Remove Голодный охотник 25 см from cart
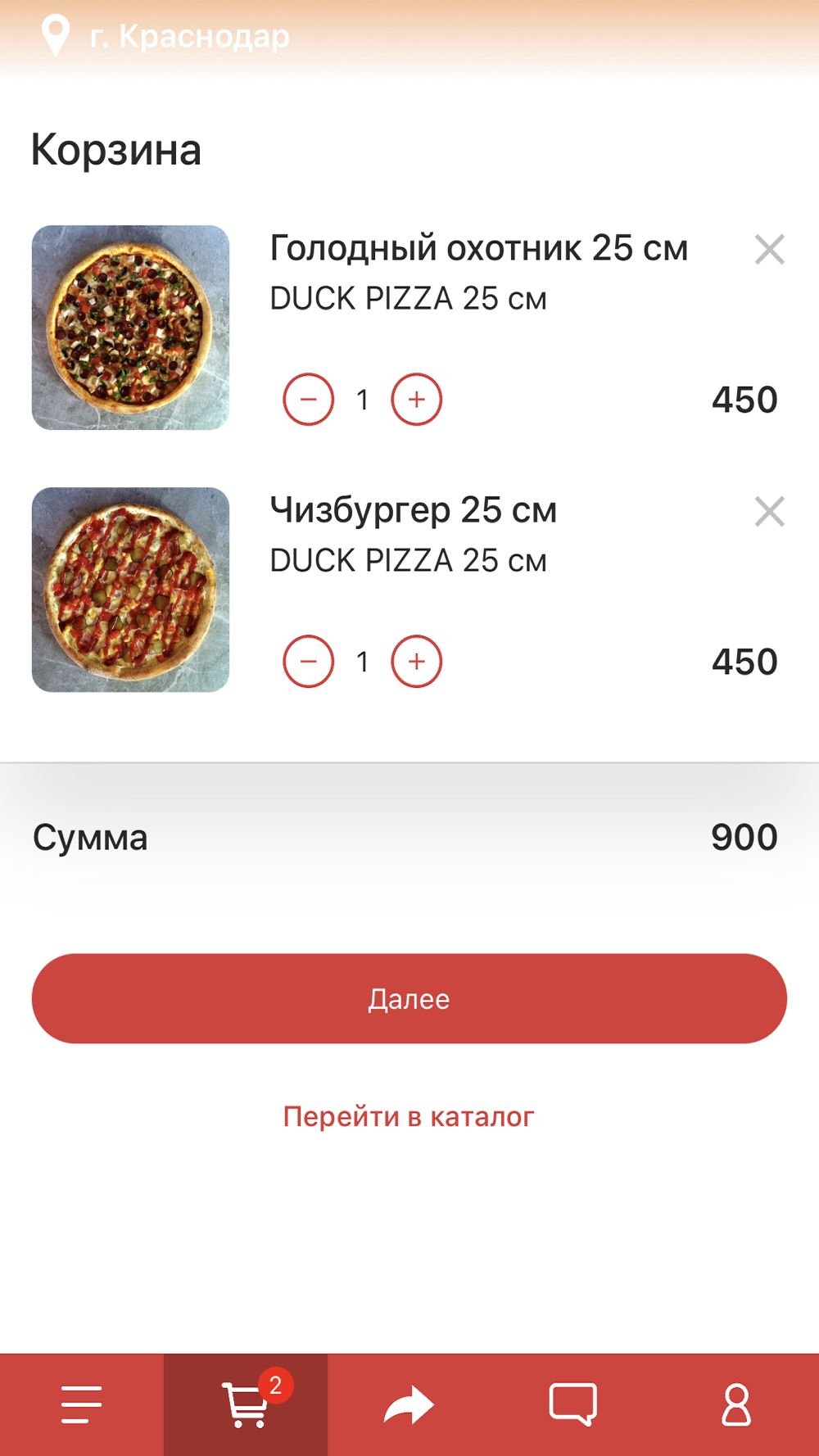The width and height of the screenshot is (819, 1456). pos(769,250)
